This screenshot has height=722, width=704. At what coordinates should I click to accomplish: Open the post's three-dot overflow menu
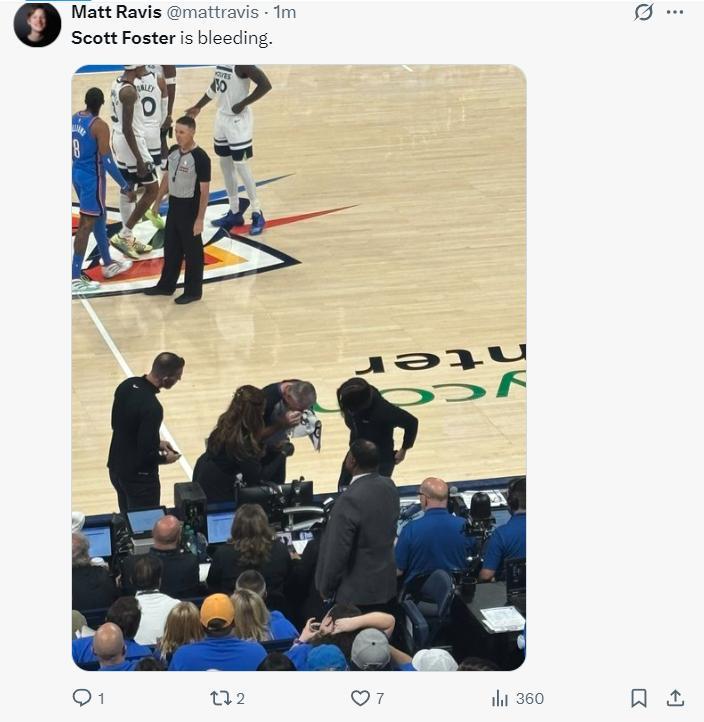[675, 12]
